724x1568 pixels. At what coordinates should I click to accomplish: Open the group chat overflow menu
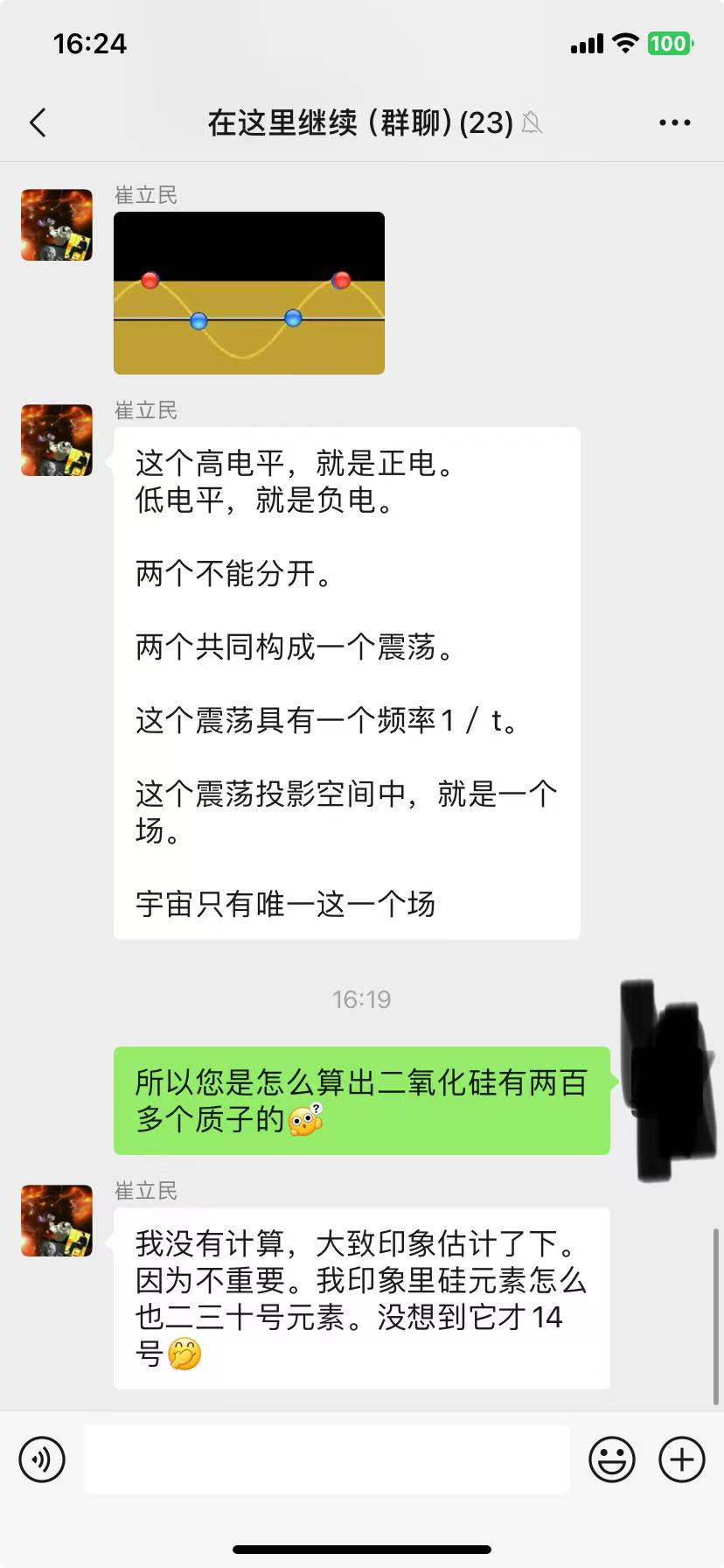tap(674, 123)
